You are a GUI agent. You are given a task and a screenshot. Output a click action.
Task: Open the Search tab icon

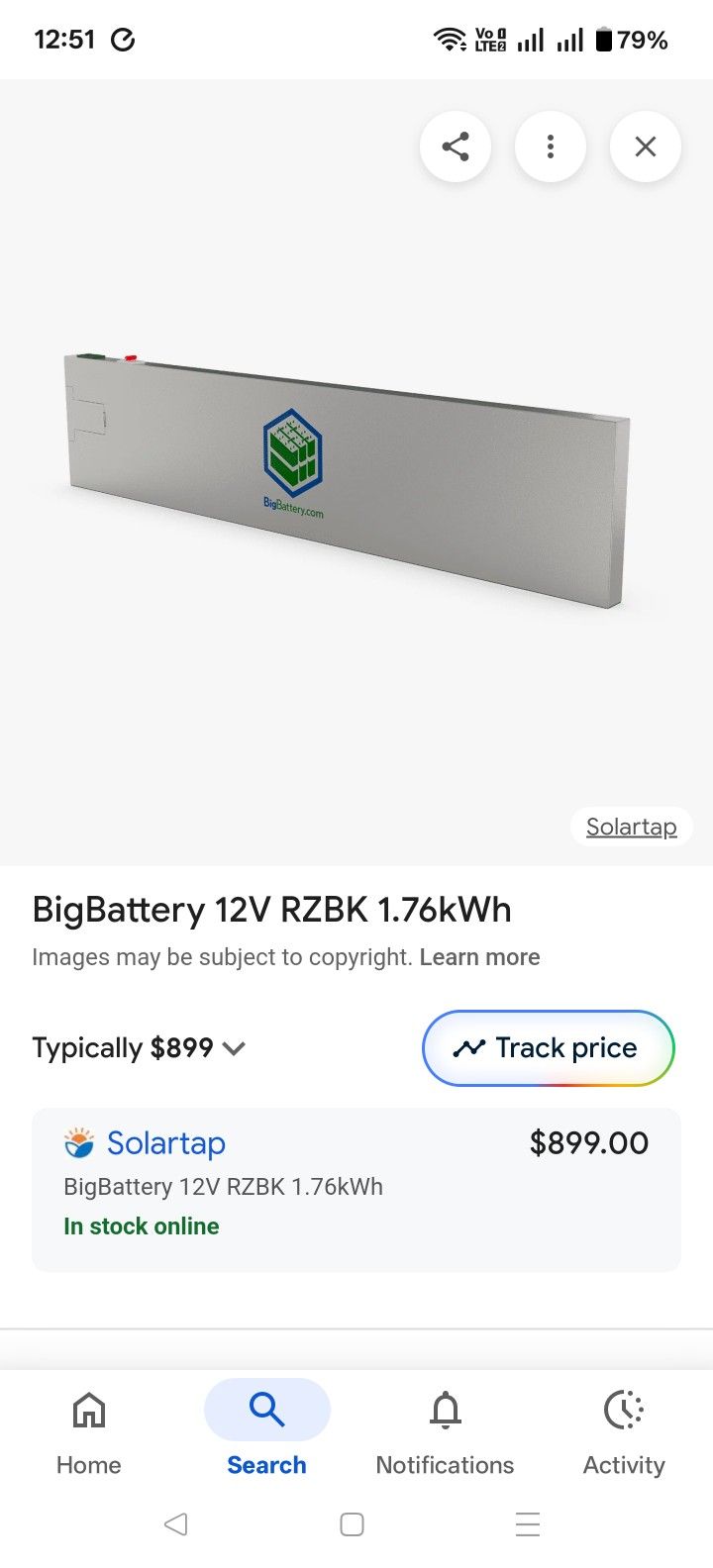[265, 1410]
